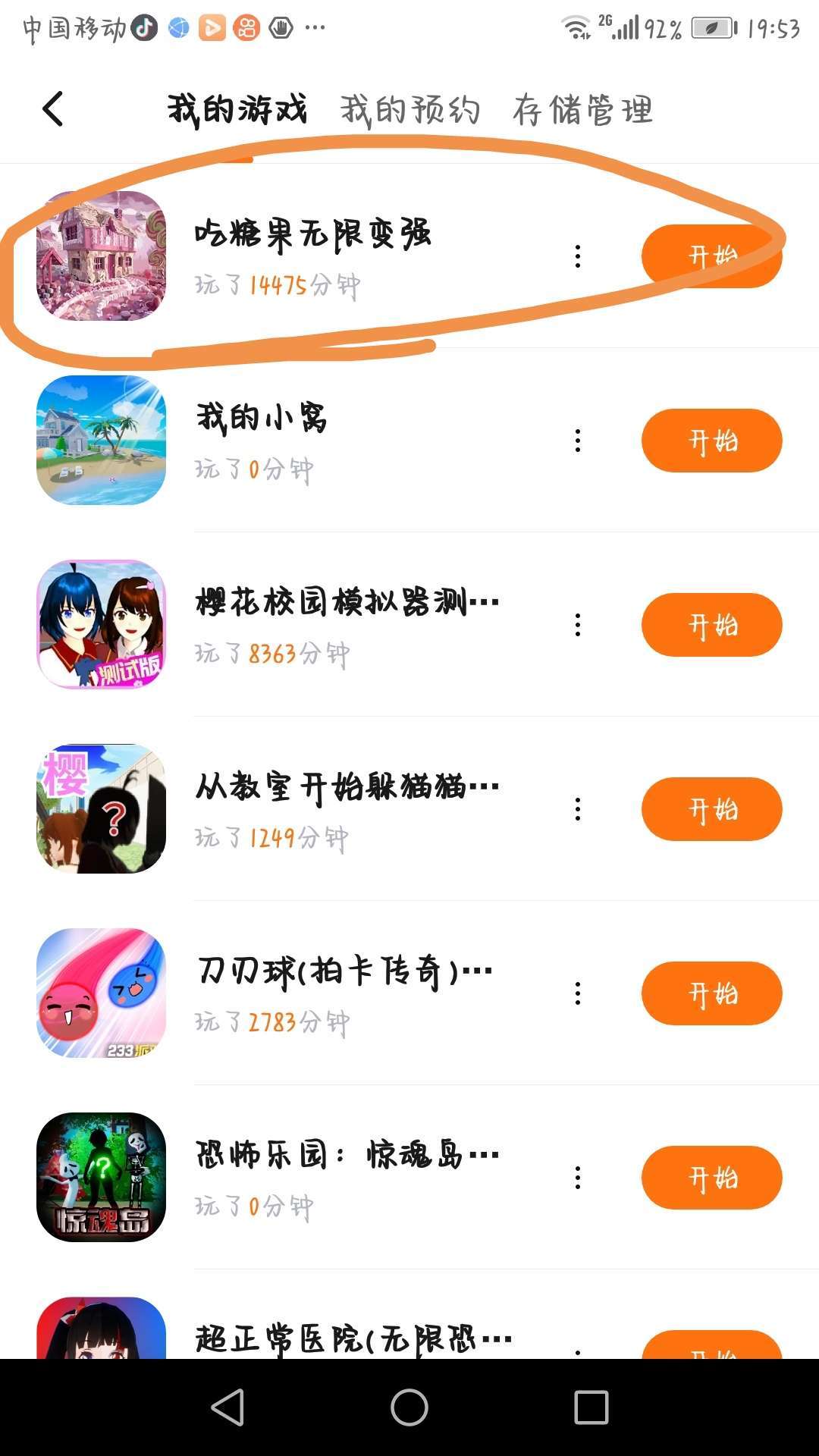
Task: Start 从教室开始躲猫猫 game
Action: [x=711, y=809]
